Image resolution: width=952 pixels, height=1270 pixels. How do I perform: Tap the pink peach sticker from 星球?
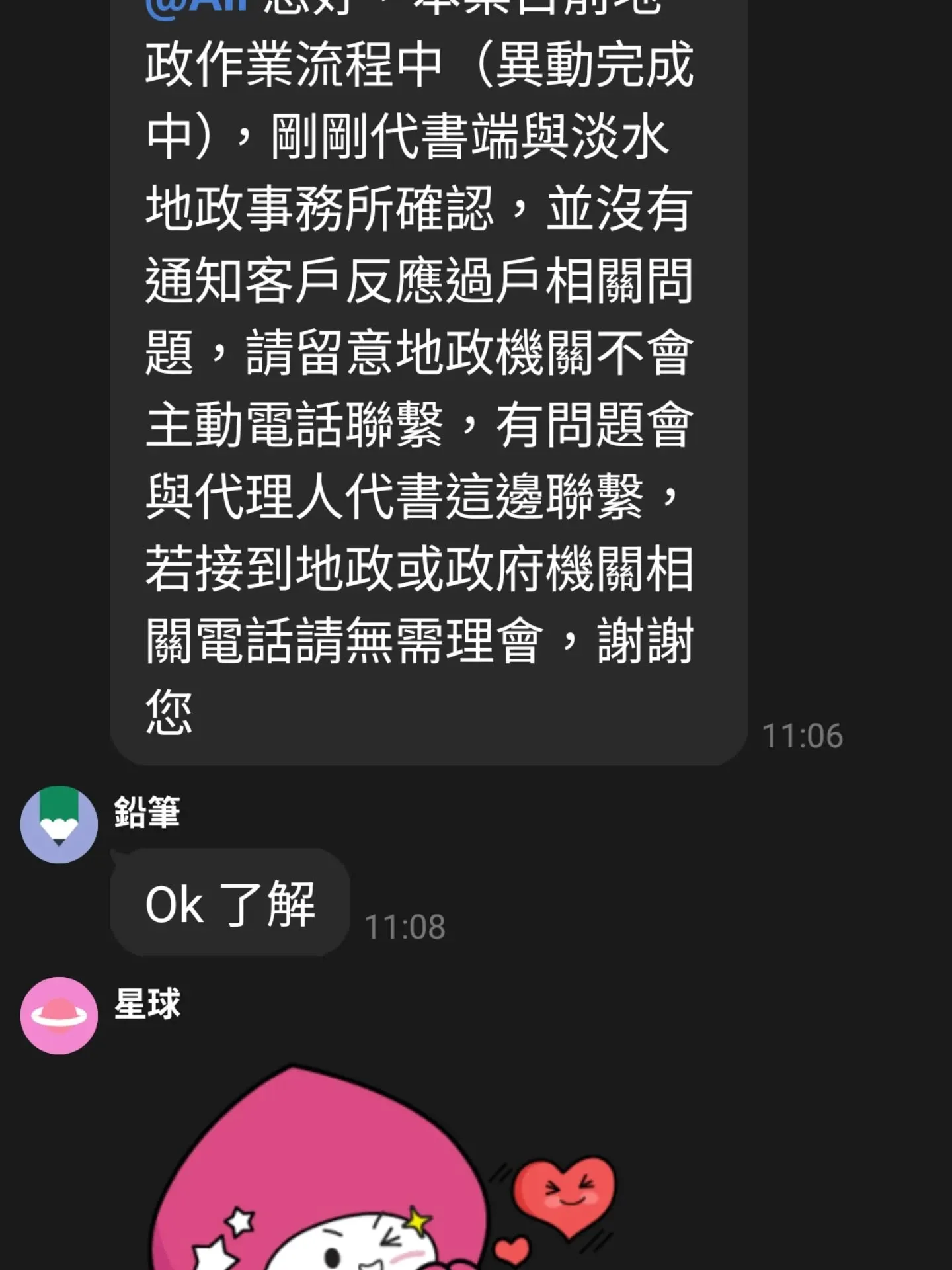point(370,1177)
